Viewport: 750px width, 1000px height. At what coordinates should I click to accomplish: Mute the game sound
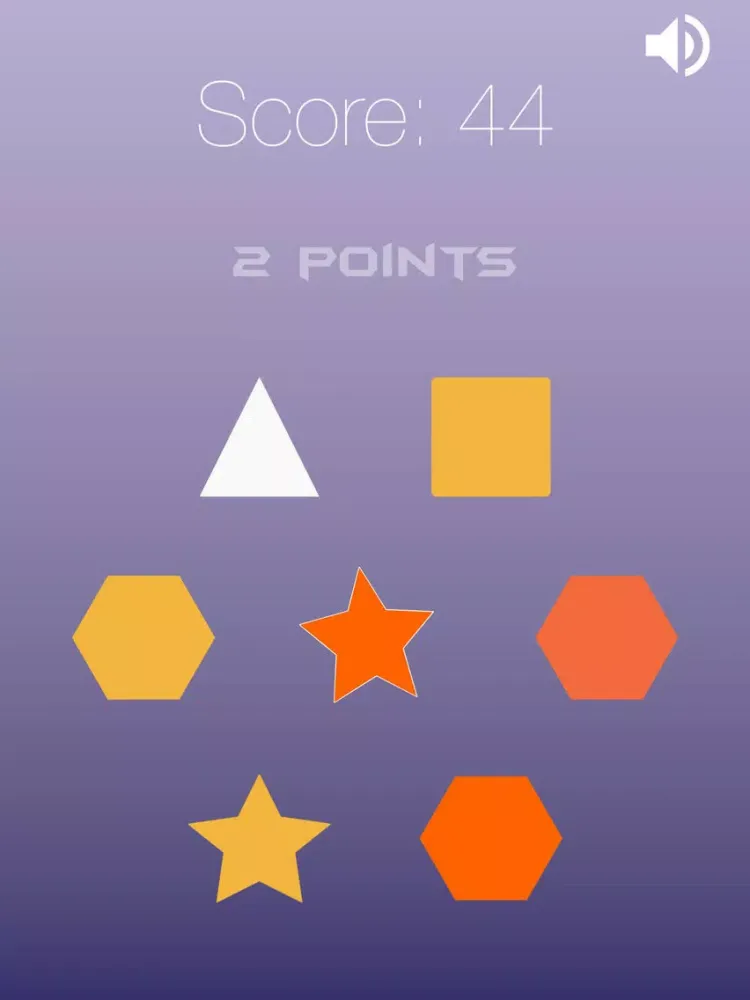click(x=677, y=46)
